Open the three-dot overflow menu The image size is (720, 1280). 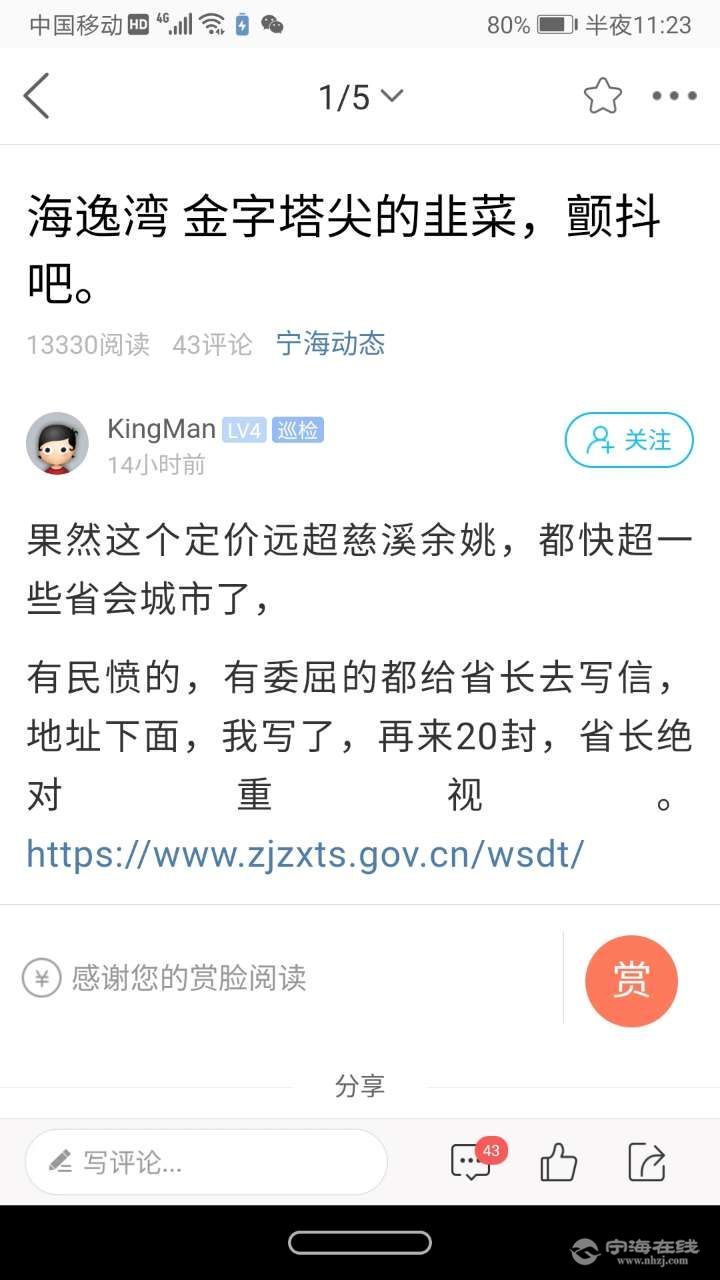(x=674, y=97)
